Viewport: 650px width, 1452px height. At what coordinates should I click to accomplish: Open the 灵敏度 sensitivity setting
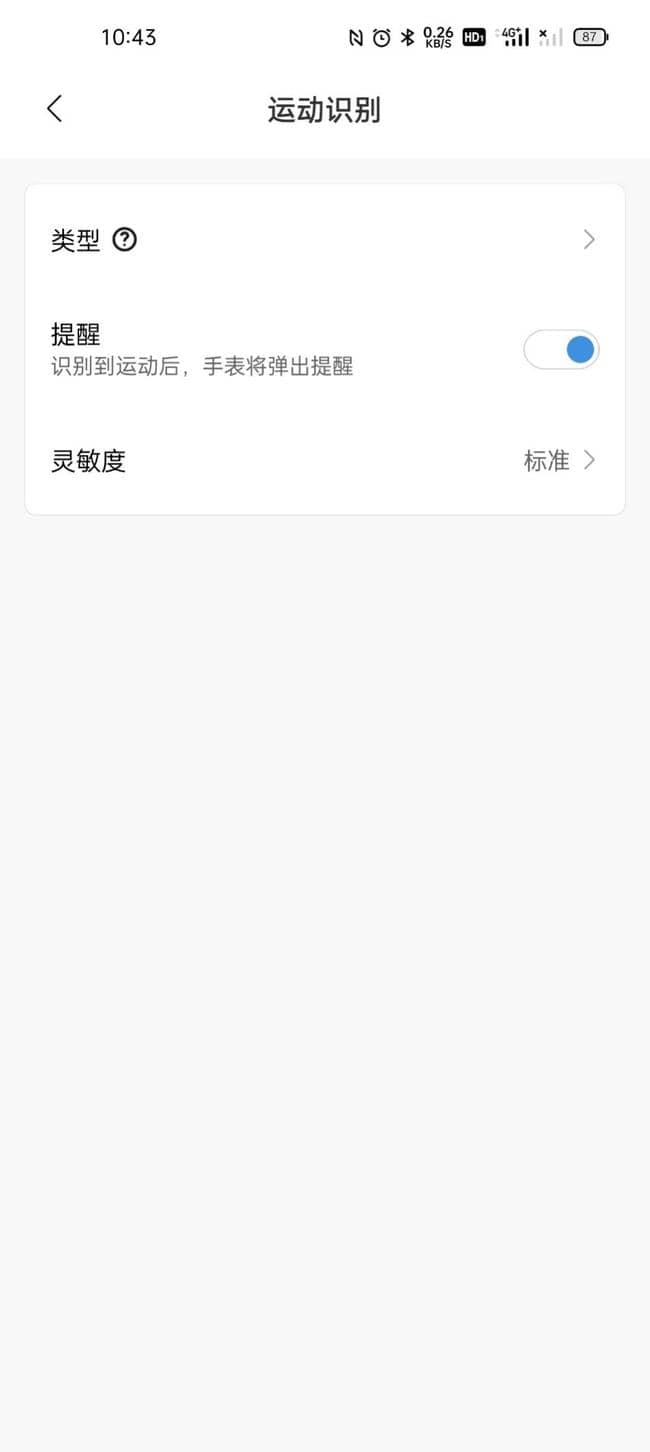click(x=325, y=460)
